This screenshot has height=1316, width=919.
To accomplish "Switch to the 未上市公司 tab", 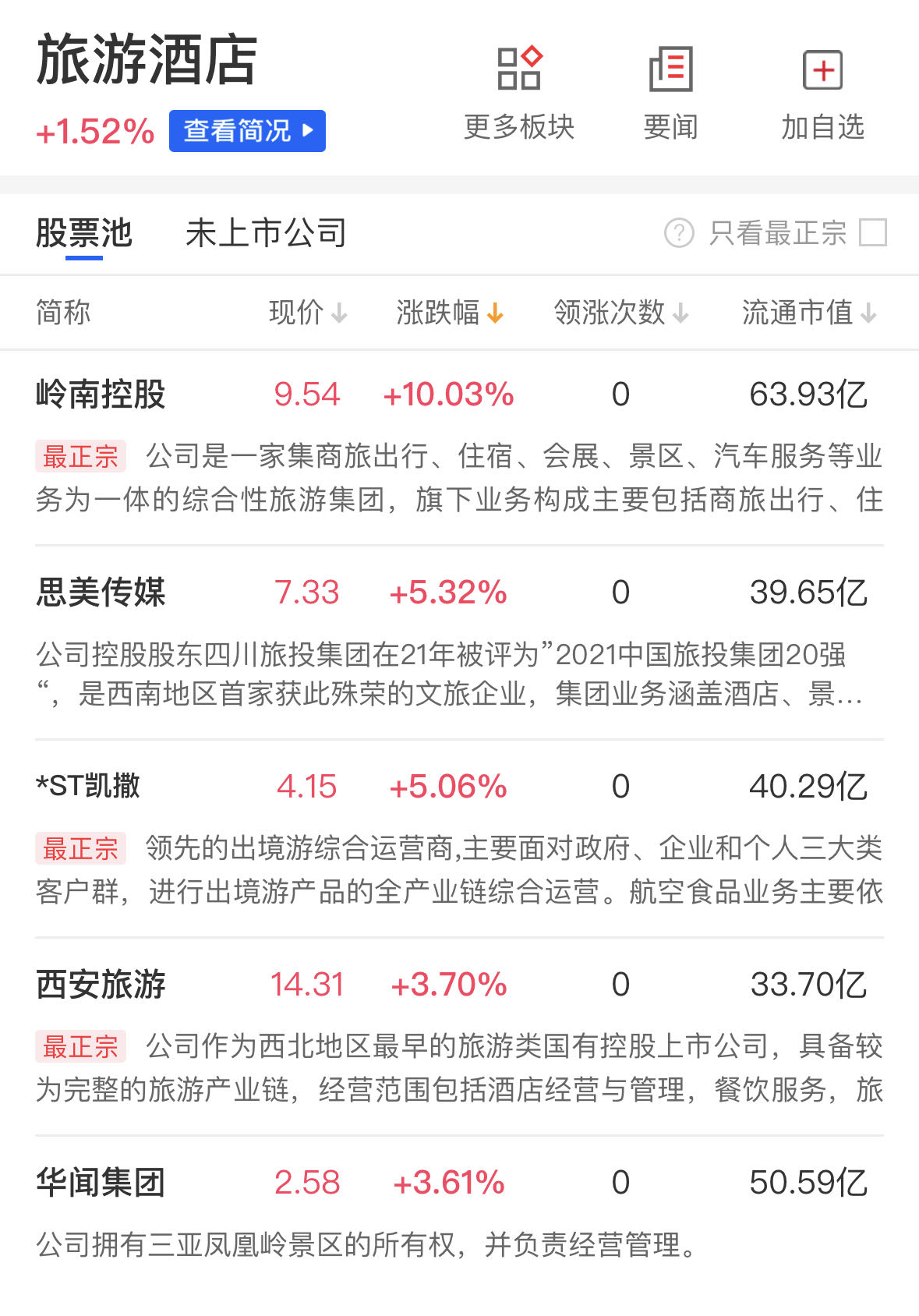I will (x=266, y=233).
